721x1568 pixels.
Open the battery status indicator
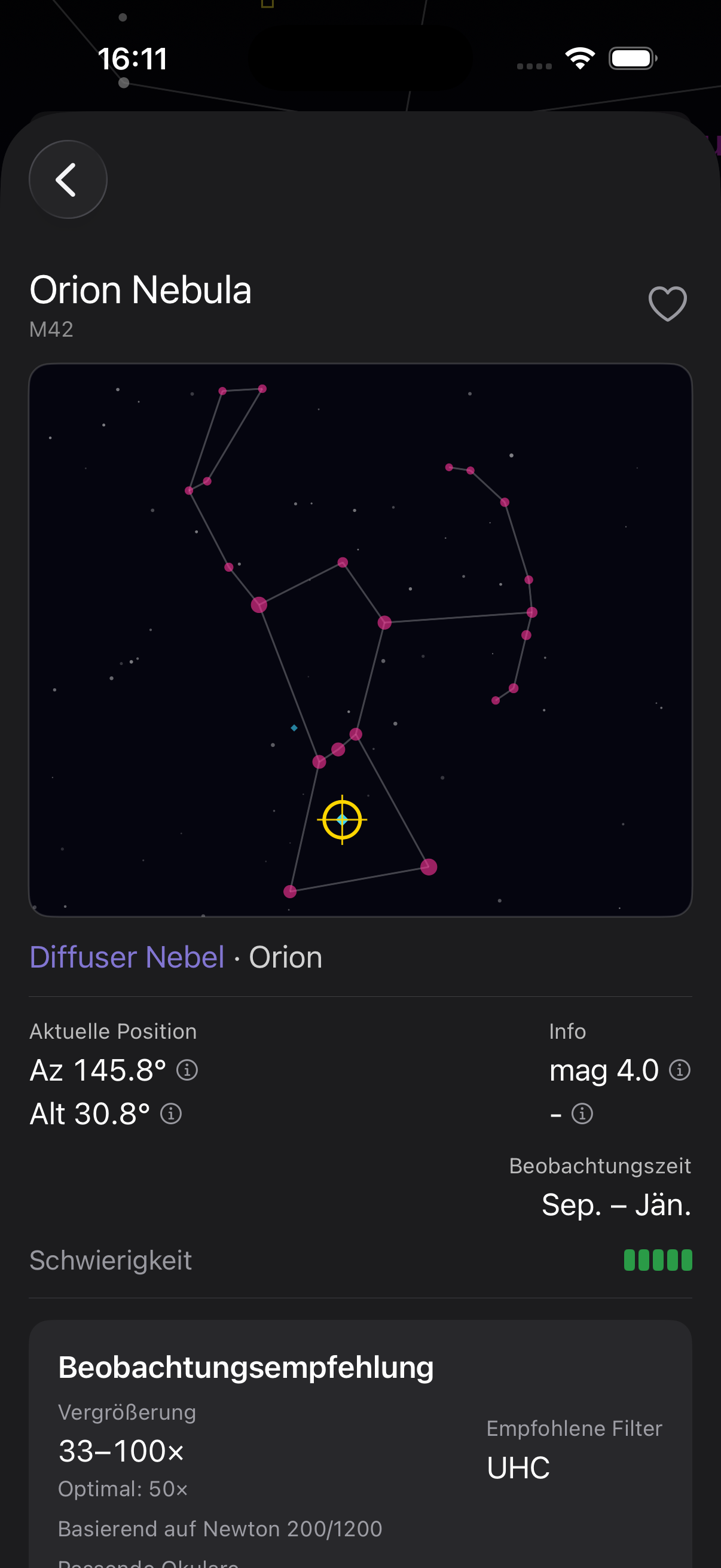(x=631, y=58)
